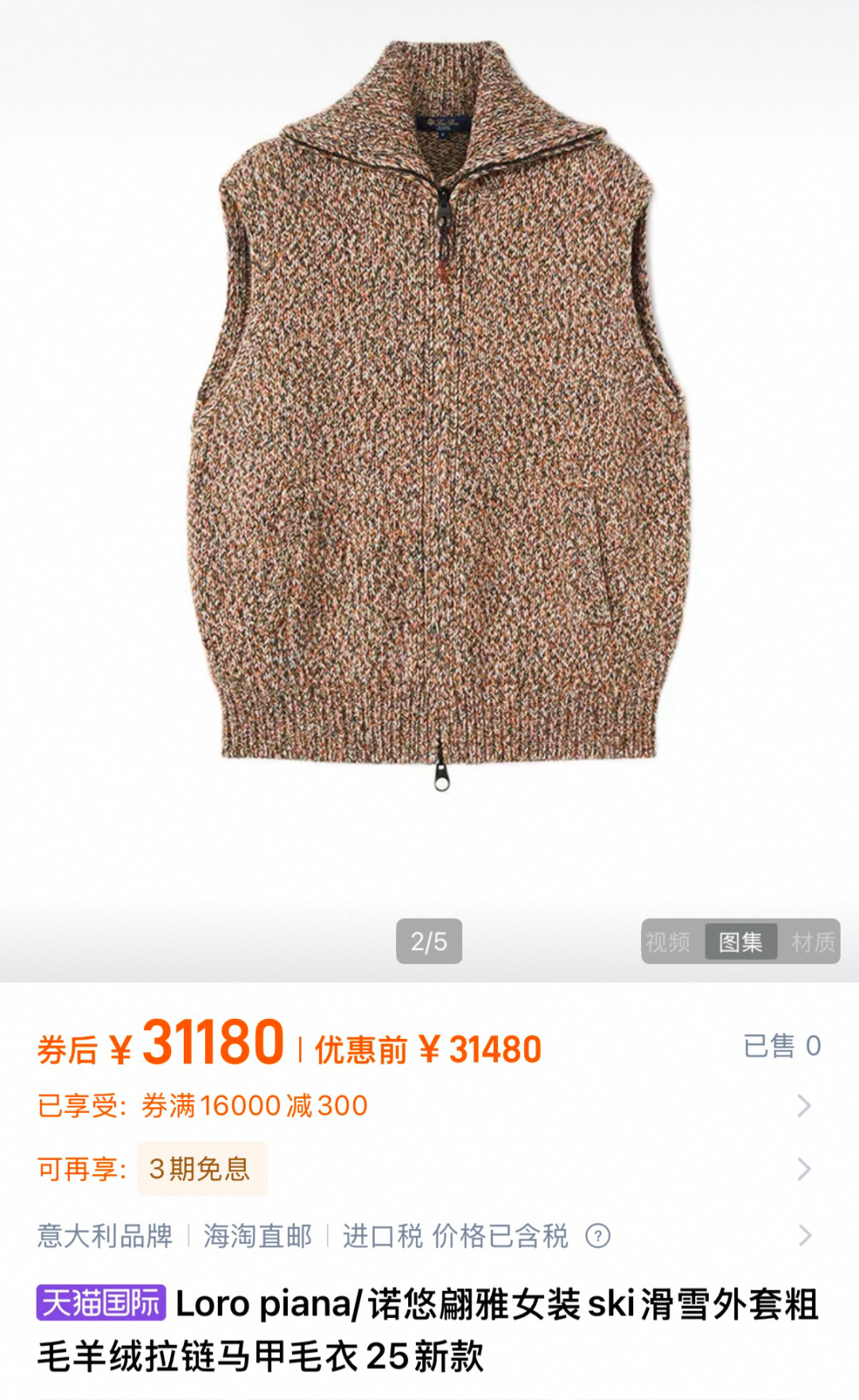
Task: Select the 图集 gallery tab
Action: [x=740, y=942]
